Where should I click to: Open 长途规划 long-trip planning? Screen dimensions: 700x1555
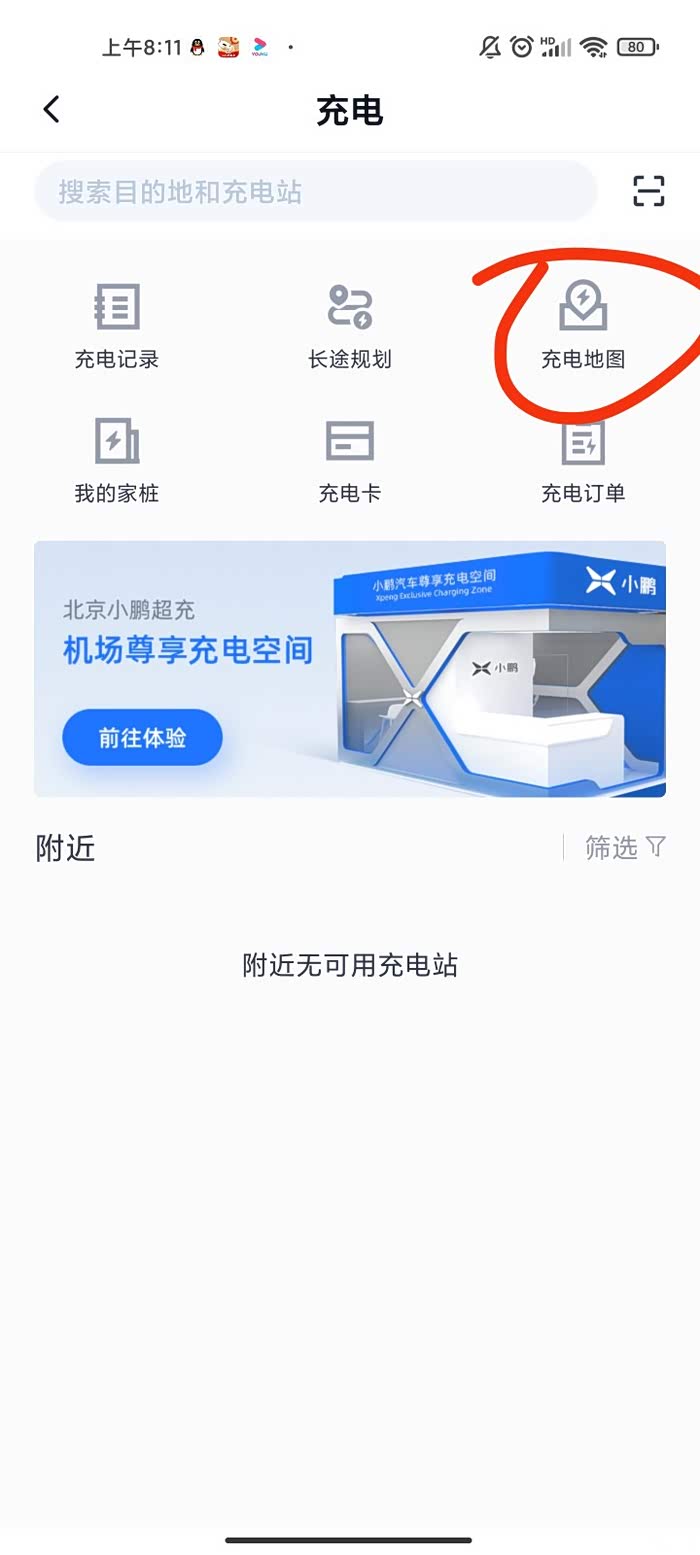350,326
